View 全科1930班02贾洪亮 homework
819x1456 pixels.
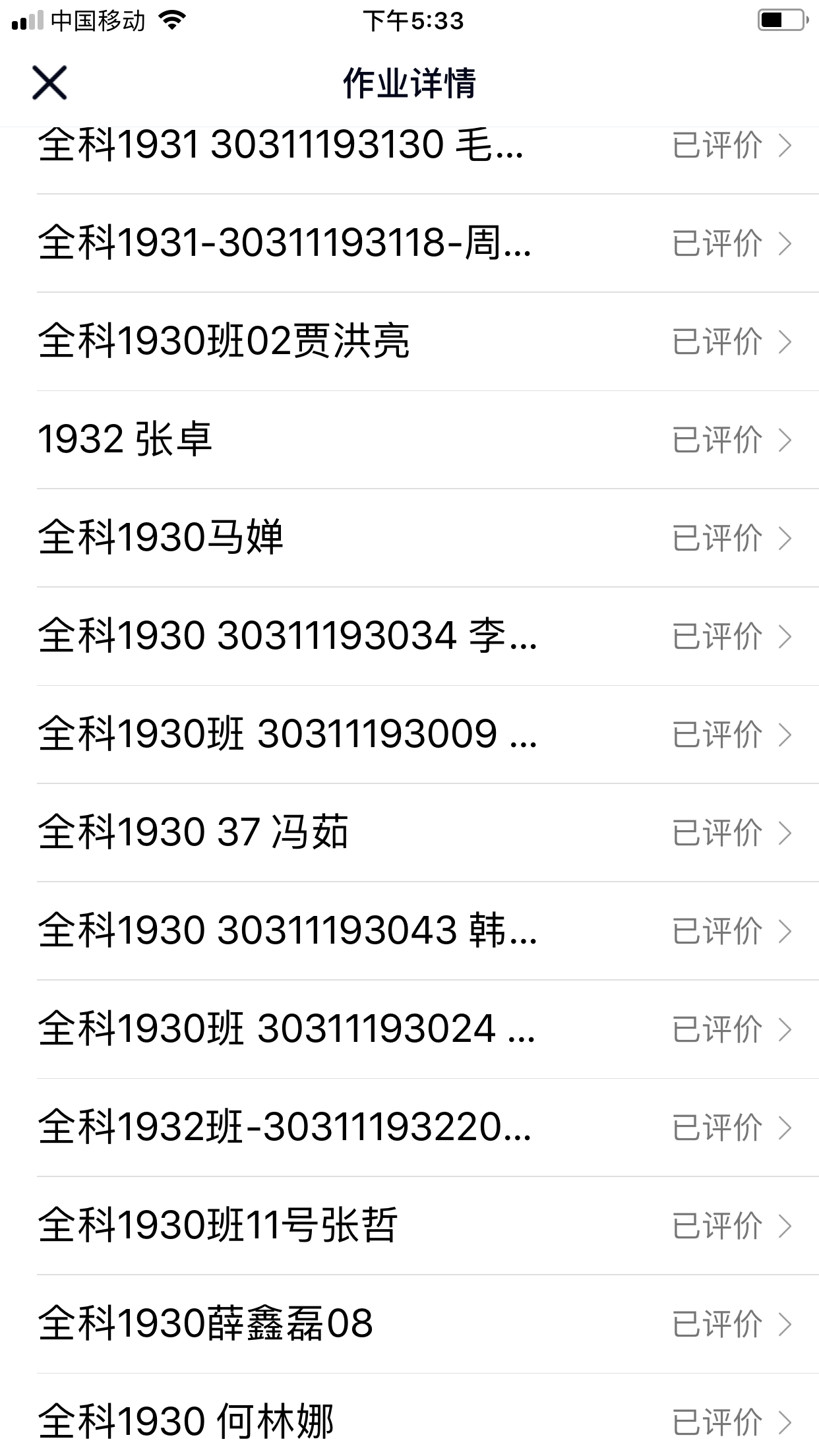tap(224, 341)
